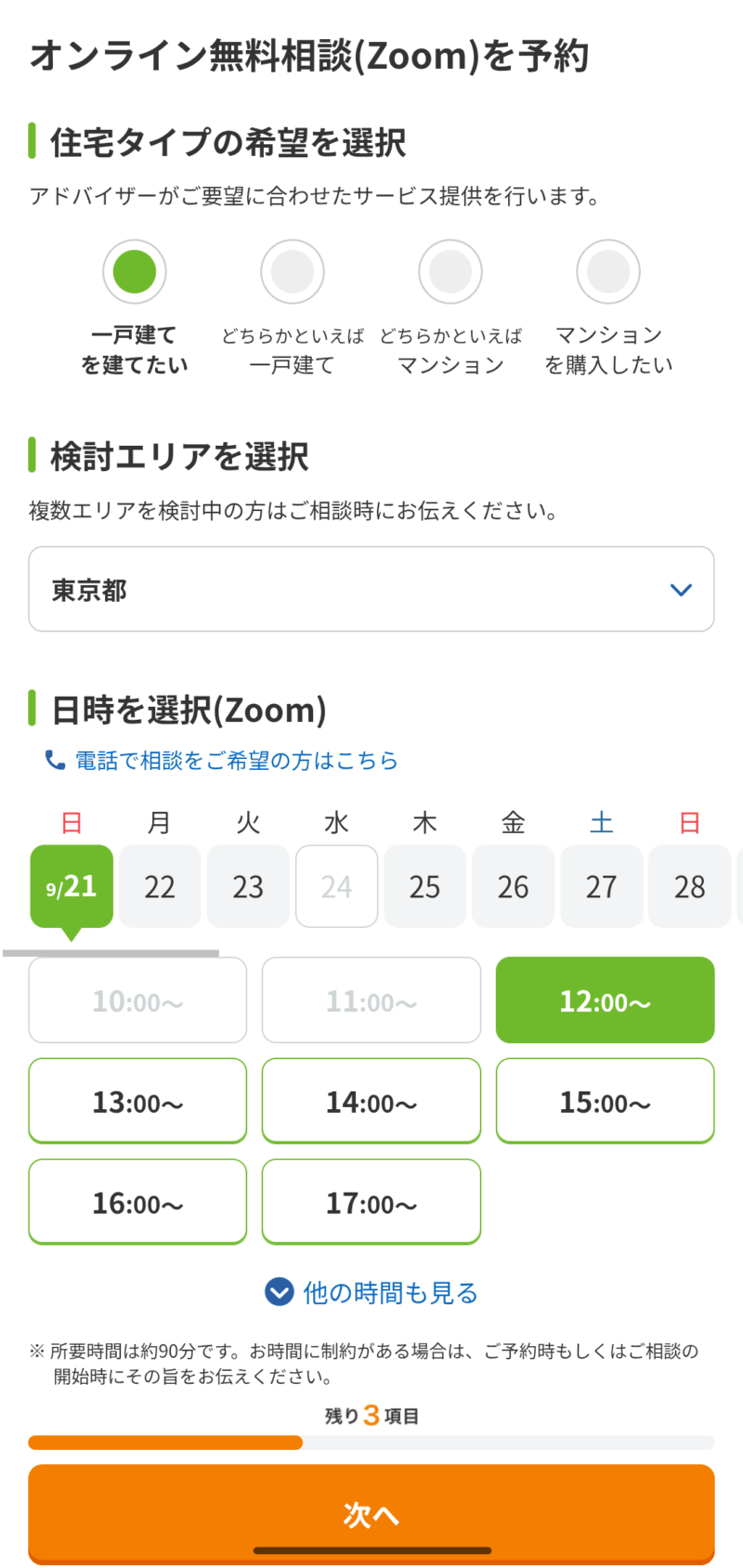
Task: Choose Thursday the 25th
Action: [x=424, y=886]
